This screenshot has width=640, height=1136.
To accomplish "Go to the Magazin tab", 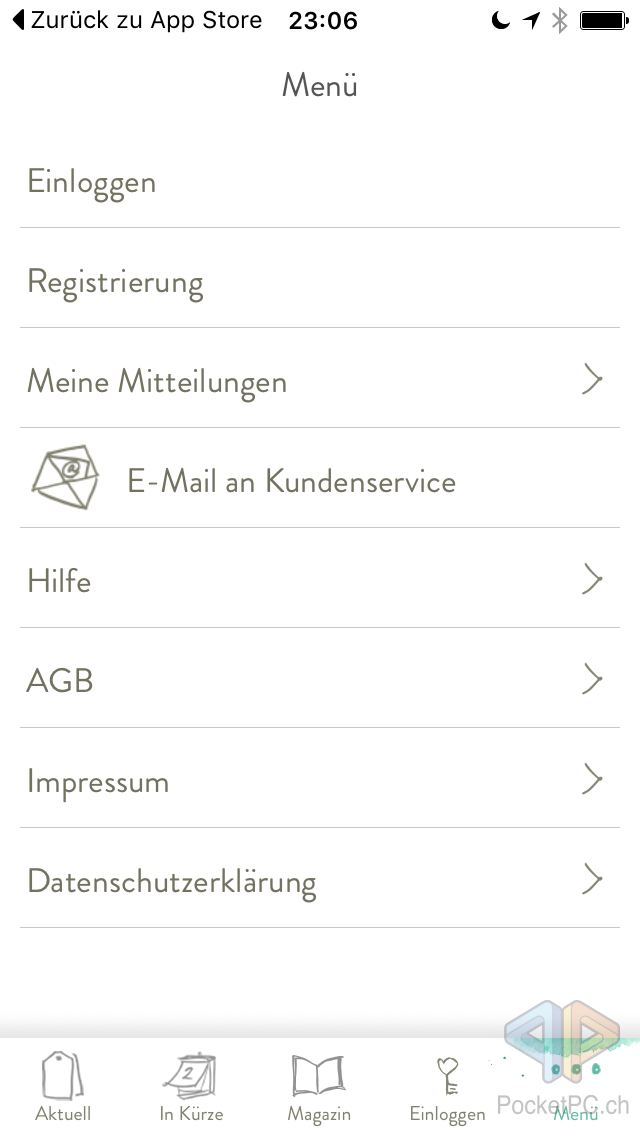I will click(x=319, y=1088).
